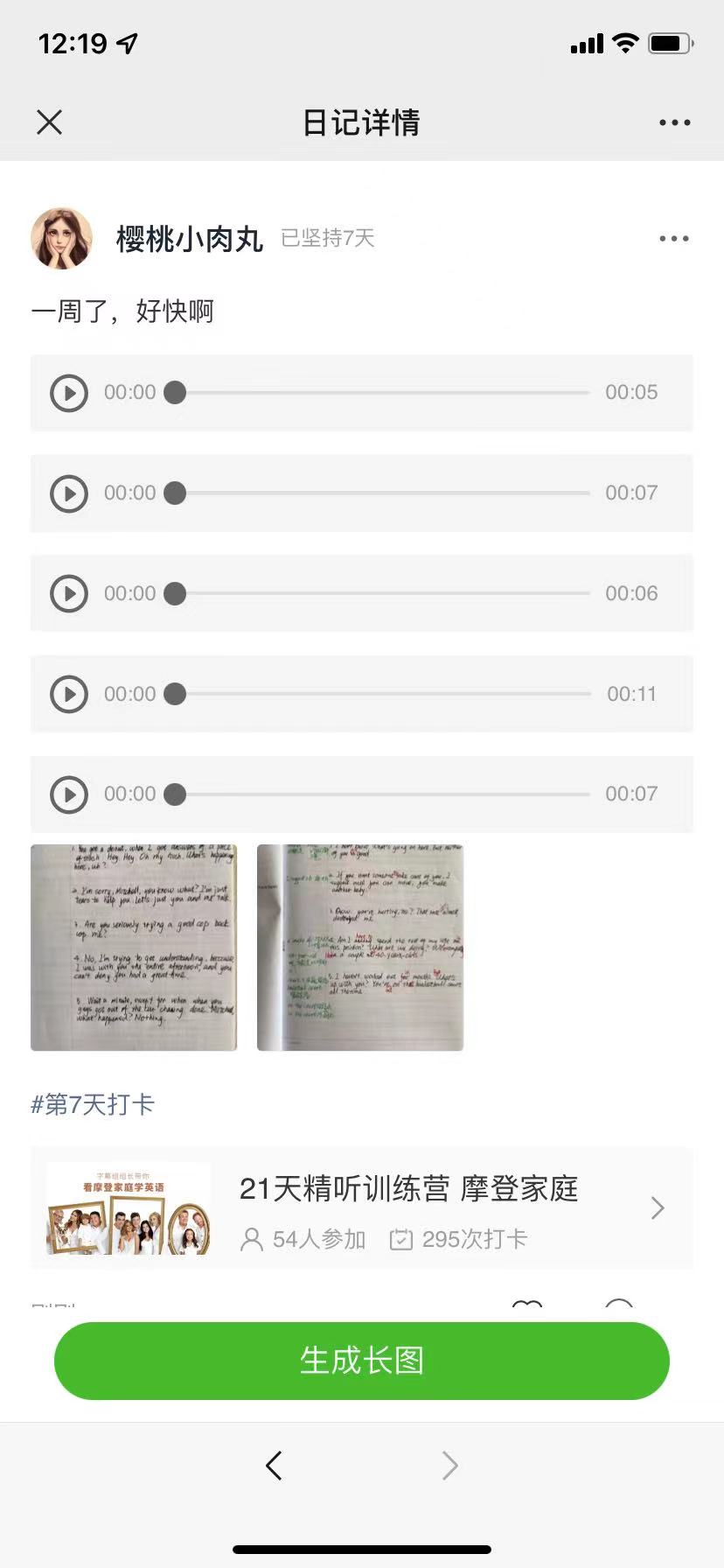Image resolution: width=724 pixels, height=1568 pixels.
Task: Tap the green 生成长图 button
Action: [362, 1361]
